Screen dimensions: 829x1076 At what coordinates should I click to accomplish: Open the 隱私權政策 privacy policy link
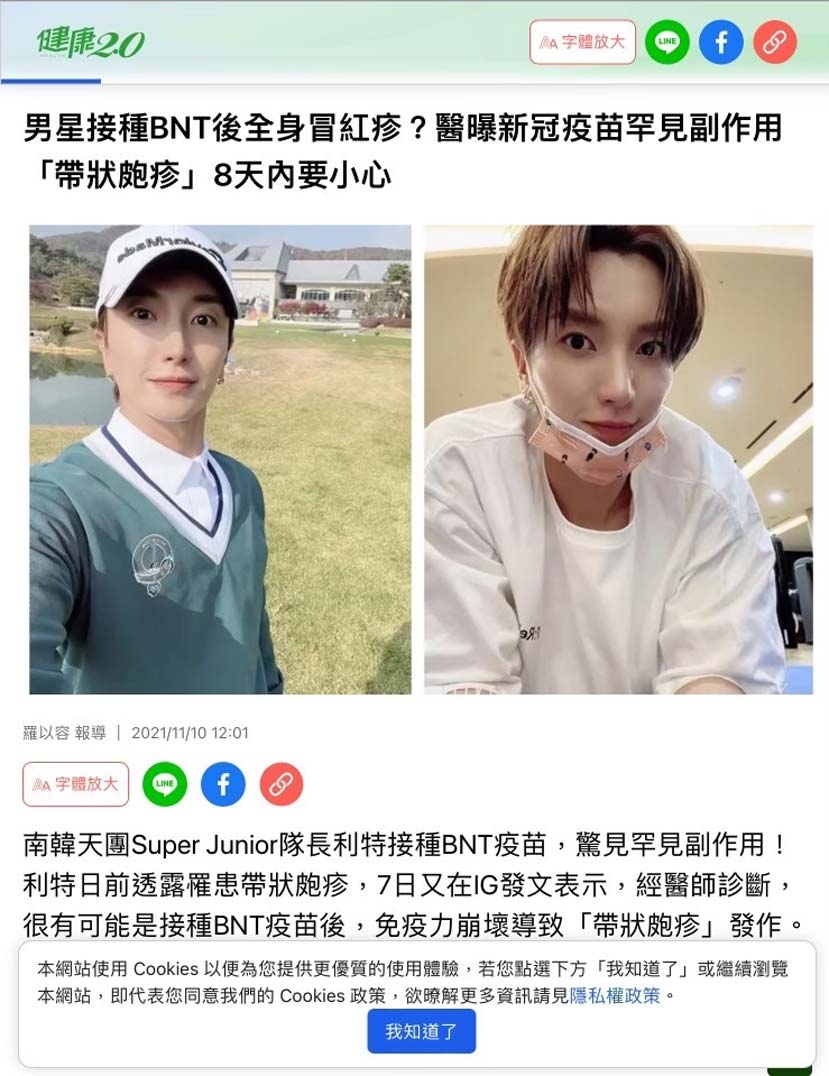tap(614, 996)
